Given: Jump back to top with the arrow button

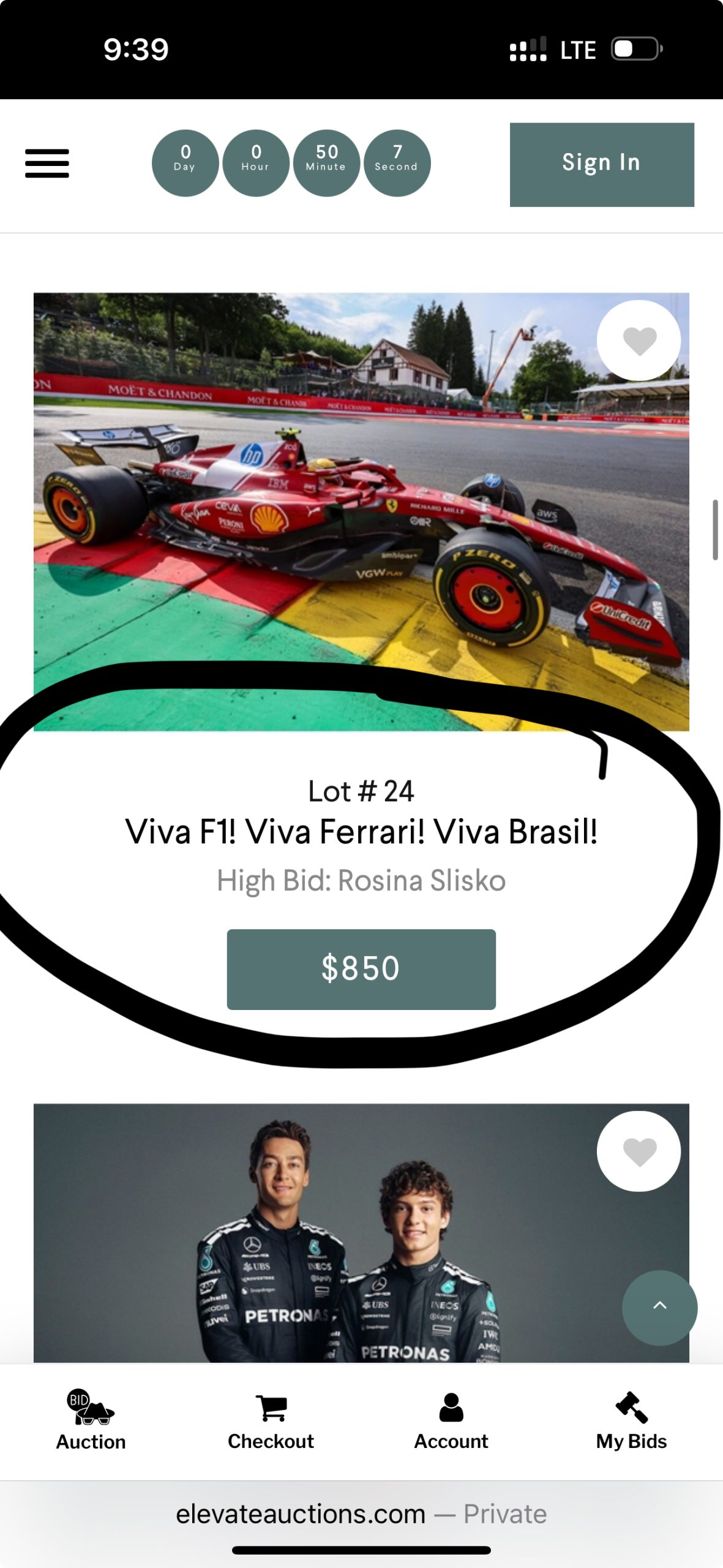Looking at the screenshot, I should tap(659, 1307).
